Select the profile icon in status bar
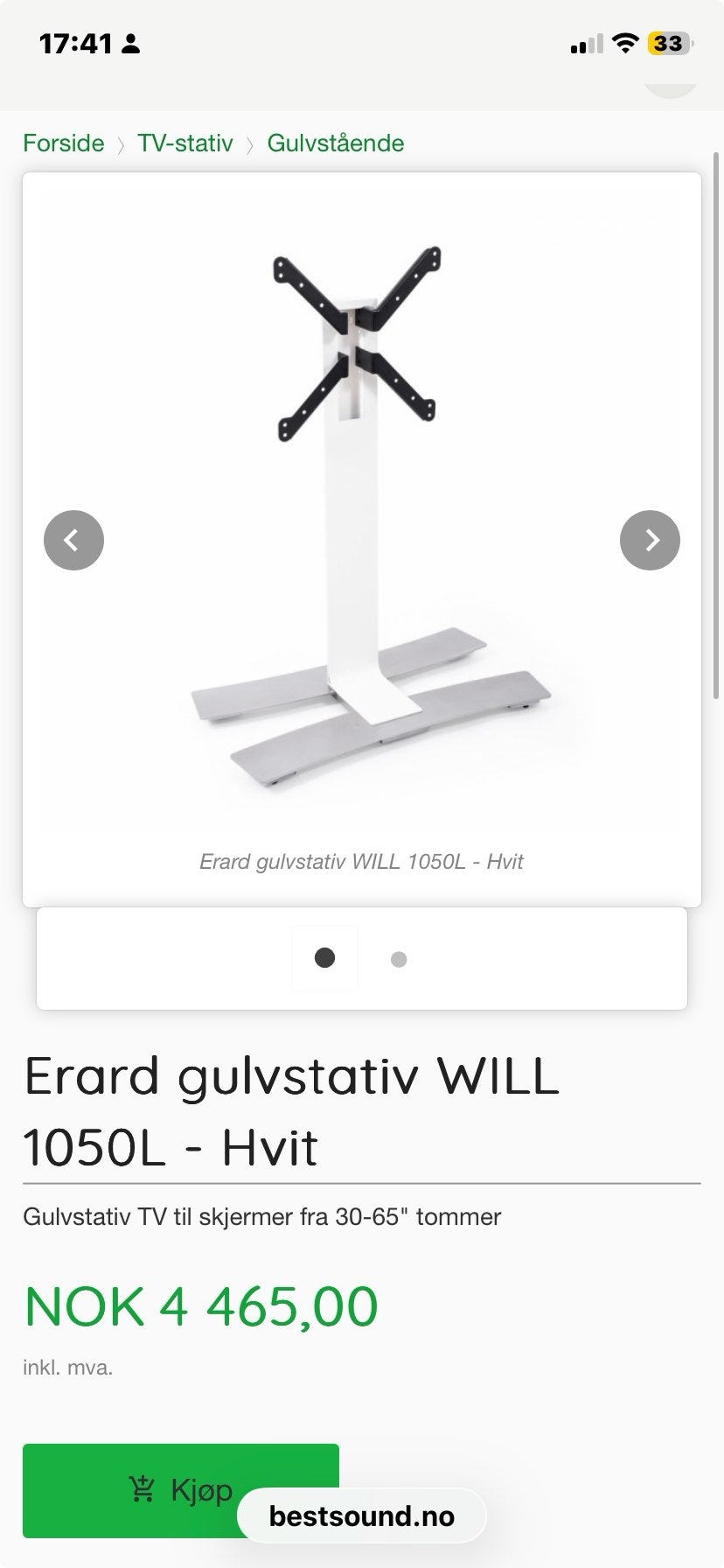This screenshot has width=724, height=1568. (x=133, y=43)
